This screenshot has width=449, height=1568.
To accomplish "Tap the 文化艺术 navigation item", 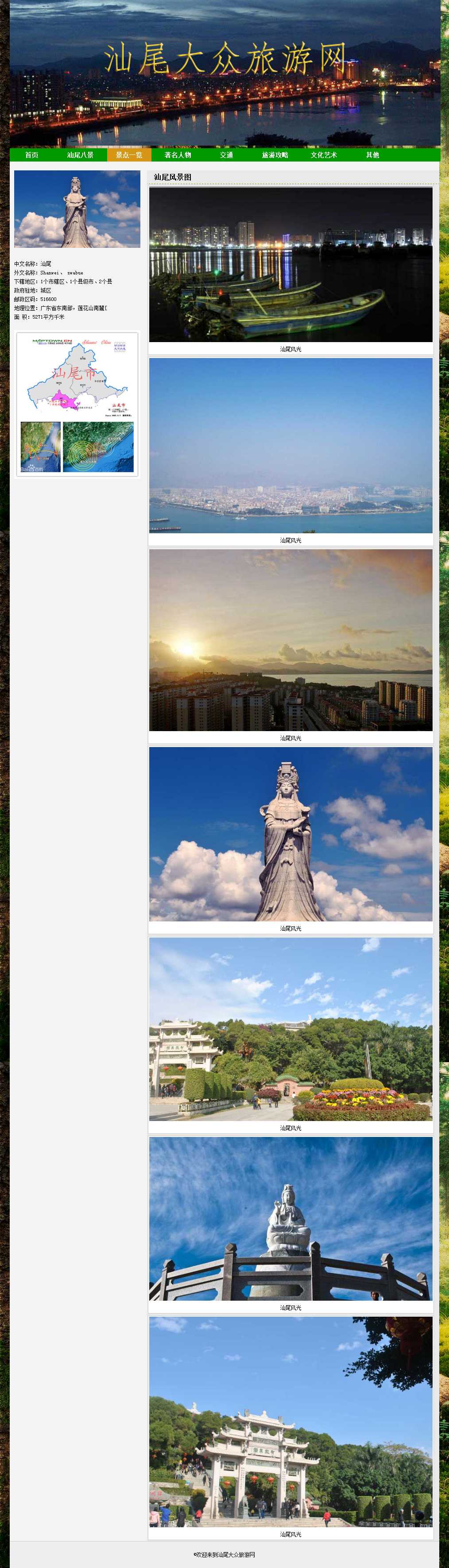I will 324,155.
